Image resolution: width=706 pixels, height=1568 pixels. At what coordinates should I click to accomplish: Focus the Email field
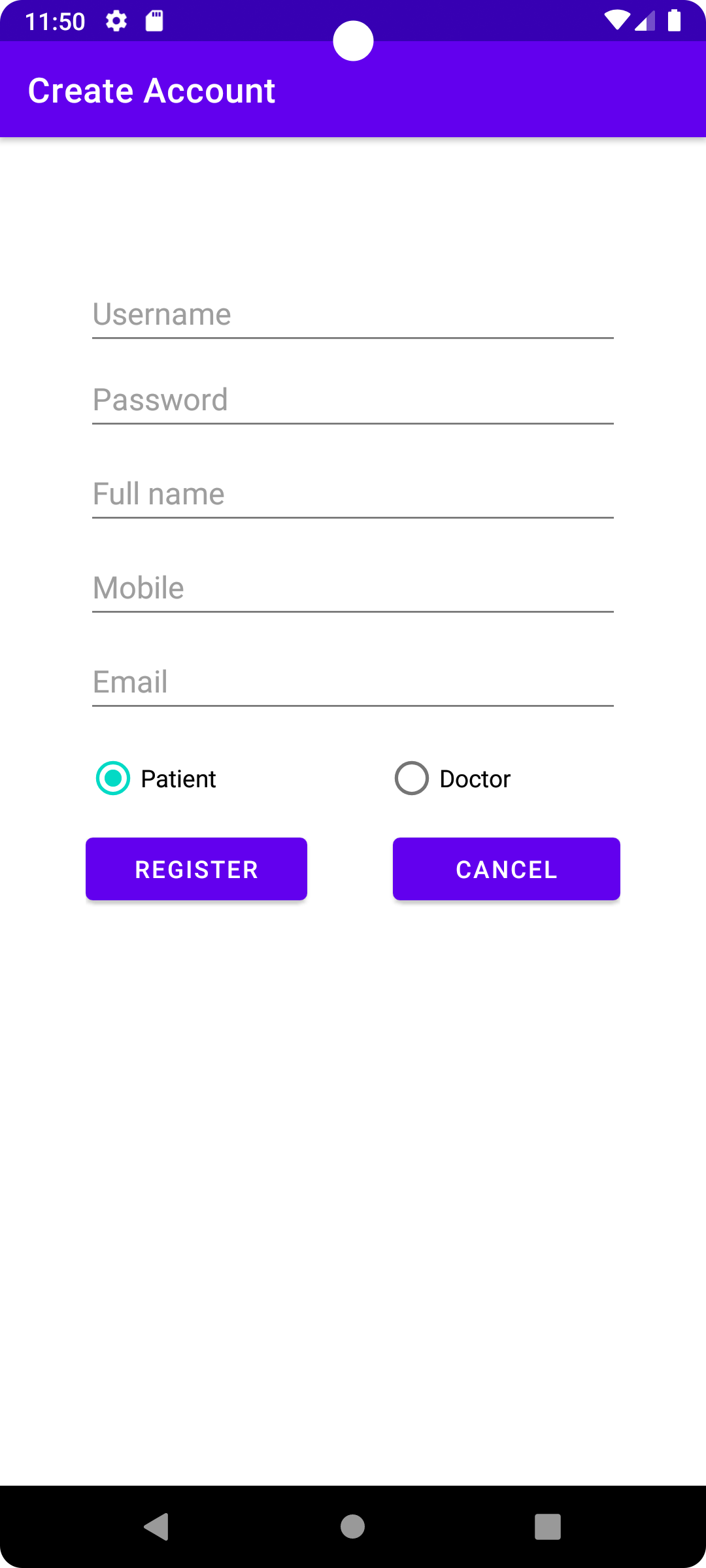(353, 683)
